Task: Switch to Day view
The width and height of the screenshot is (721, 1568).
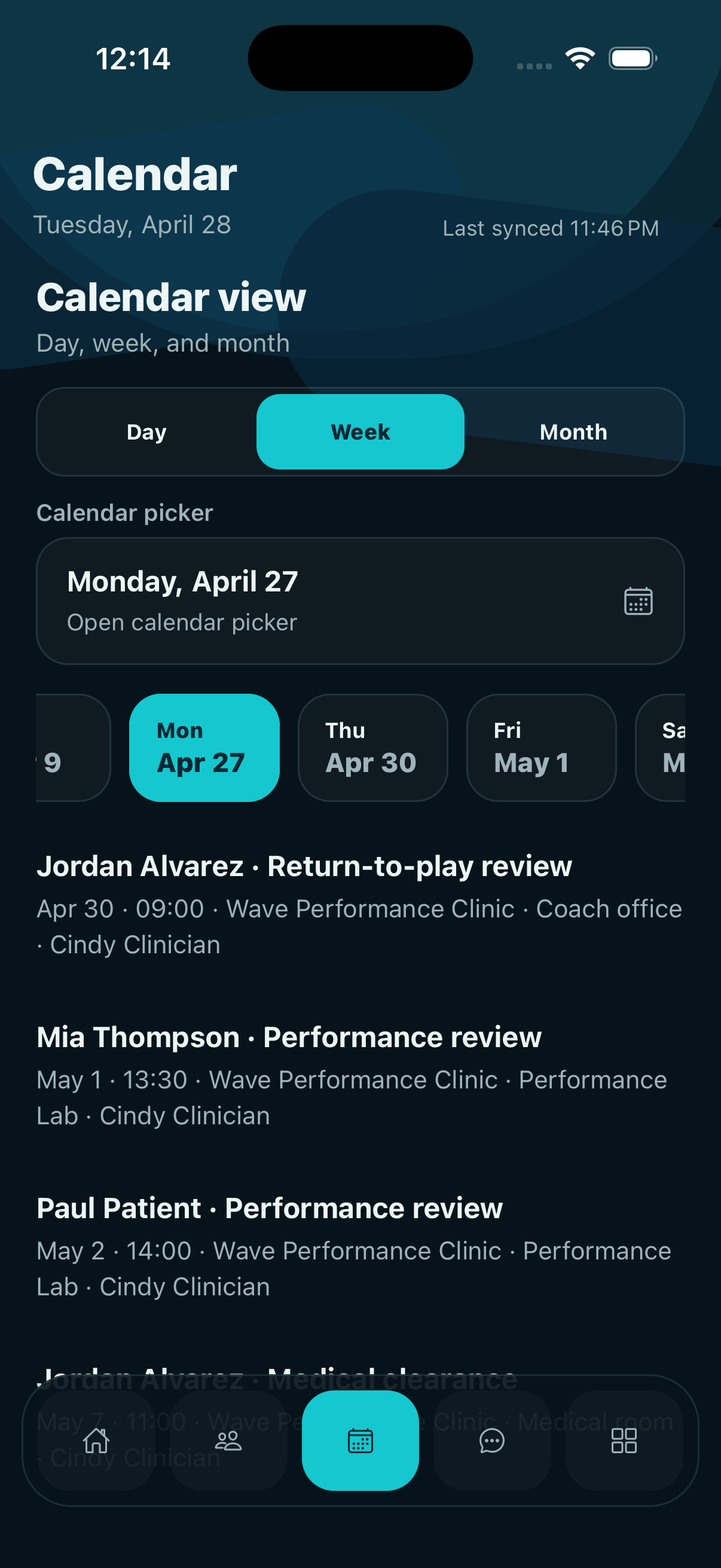Action: tap(146, 431)
